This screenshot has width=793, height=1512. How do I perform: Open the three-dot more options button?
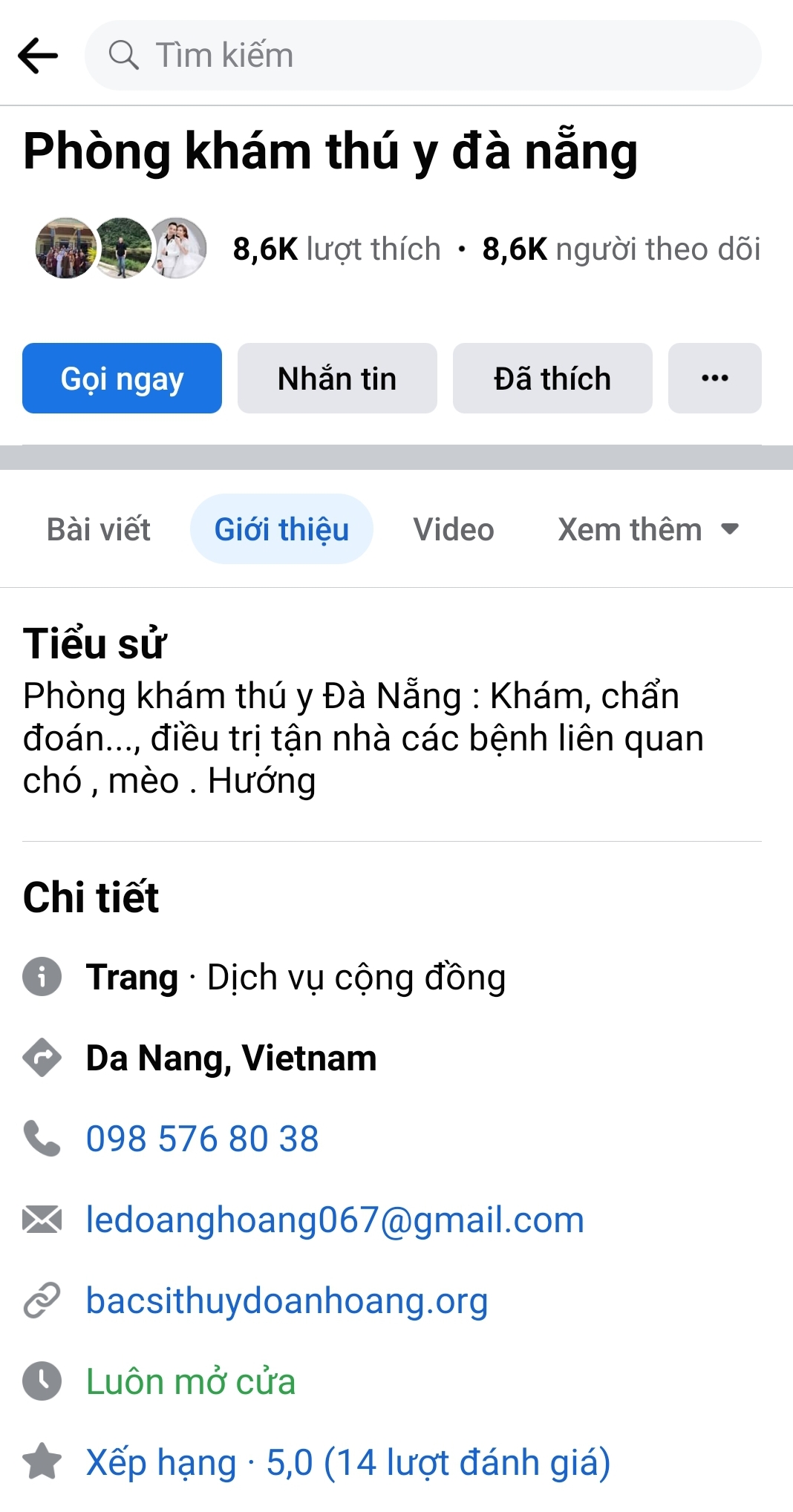[714, 379]
